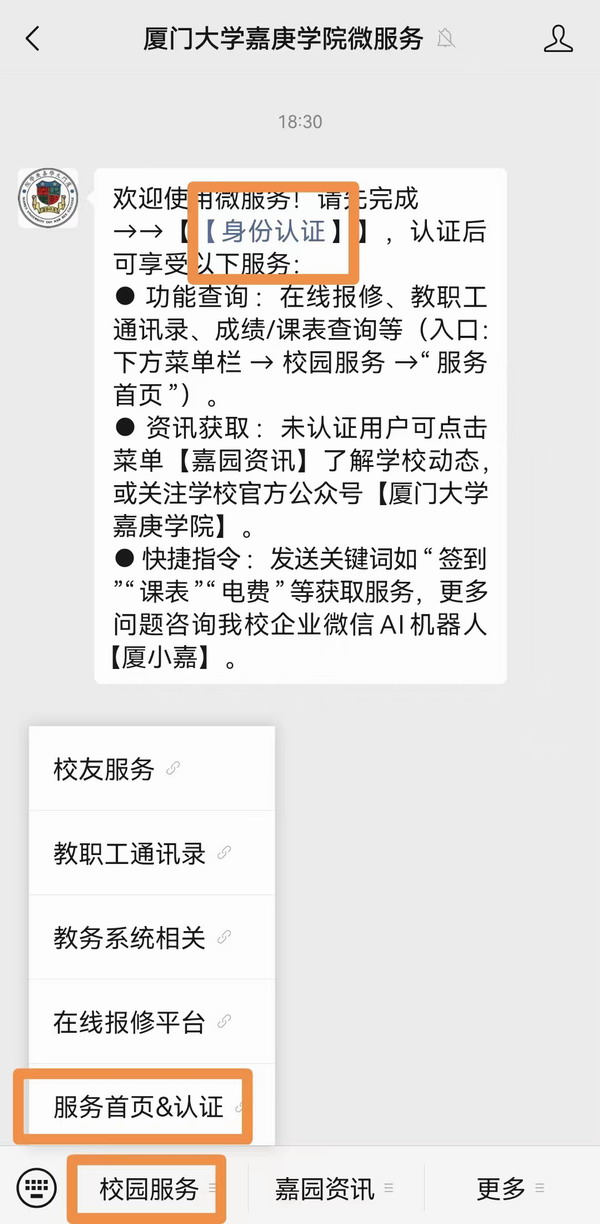Image resolution: width=600 pixels, height=1224 pixels.
Task: Switch to keyboard input
Action: click(x=38, y=1188)
